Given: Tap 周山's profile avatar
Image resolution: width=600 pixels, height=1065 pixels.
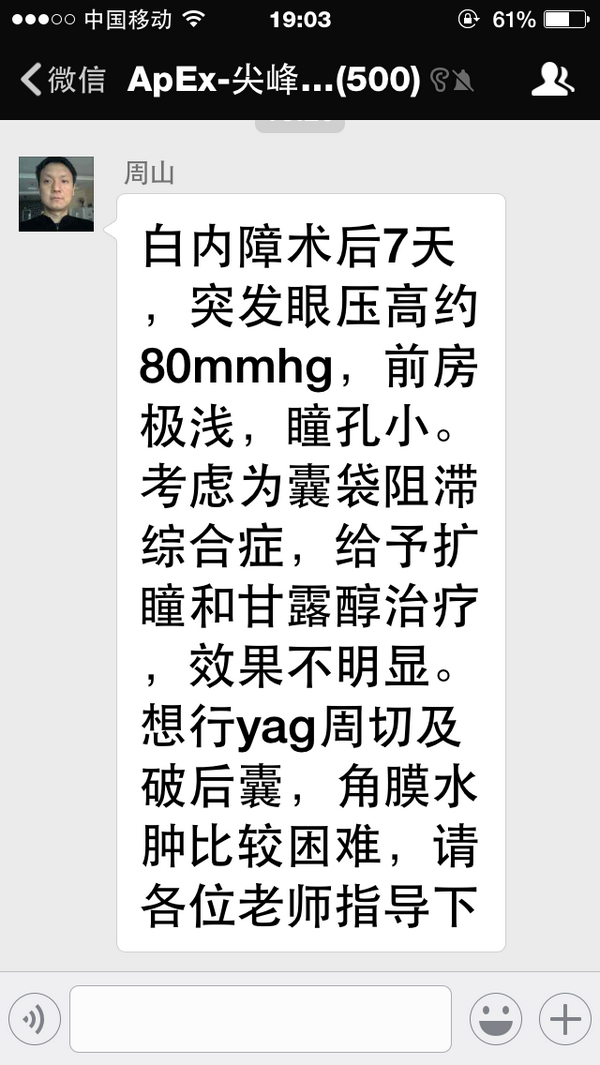Looking at the screenshot, I should pos(56,194).
